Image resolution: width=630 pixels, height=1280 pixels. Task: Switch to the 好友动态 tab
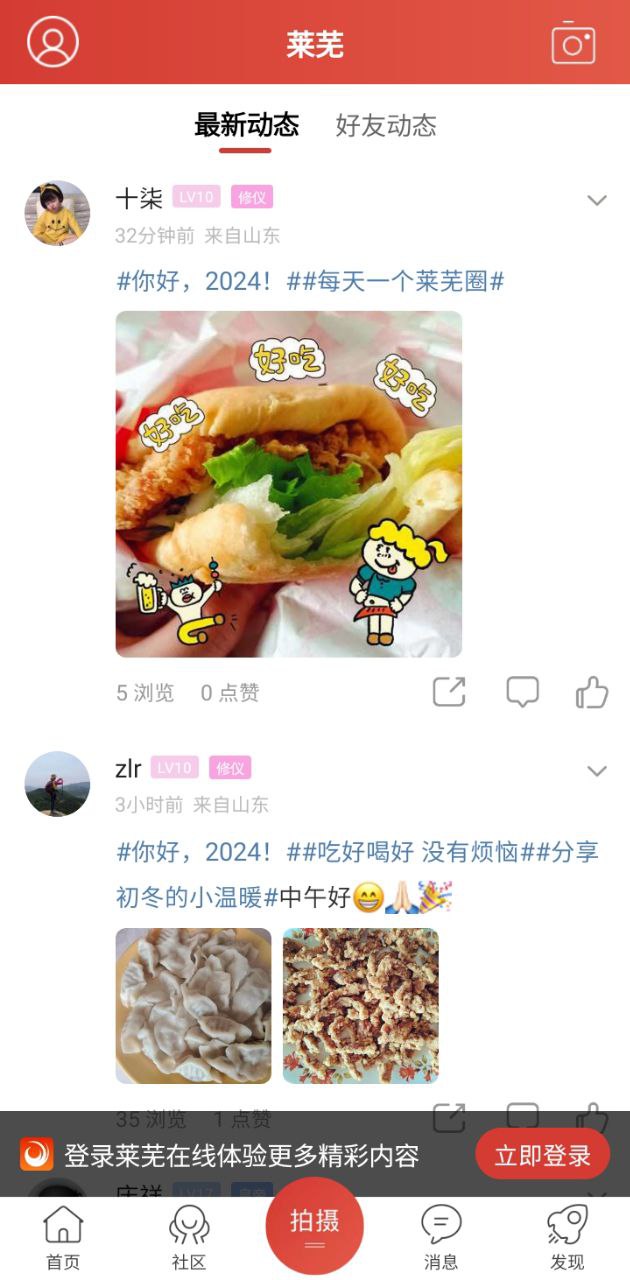click(x=386, y=126)
